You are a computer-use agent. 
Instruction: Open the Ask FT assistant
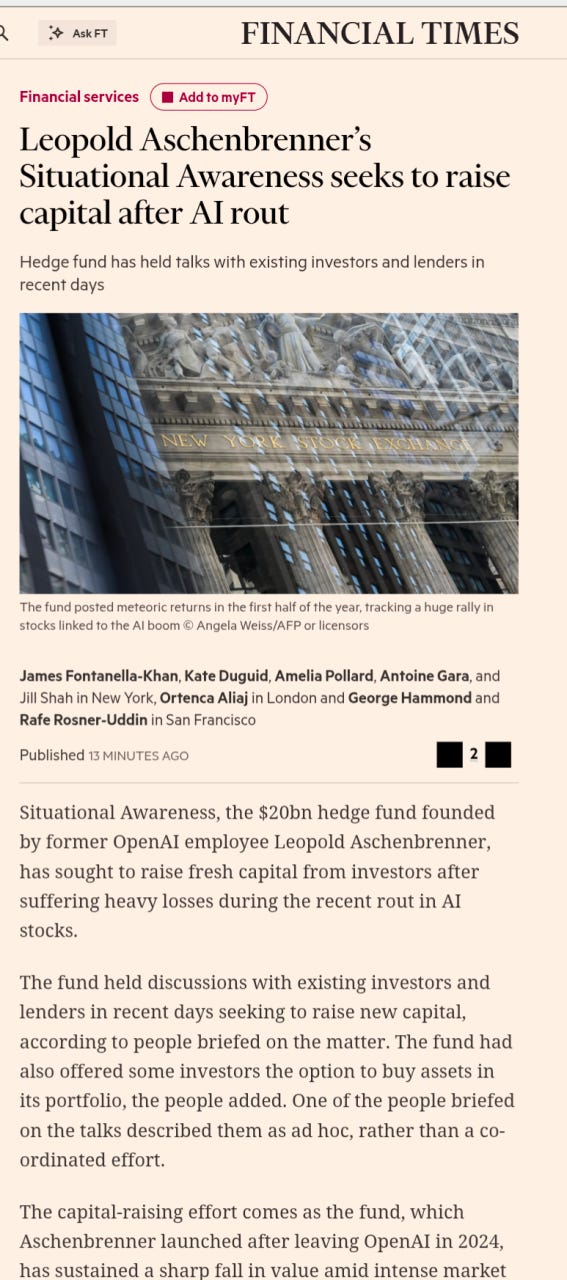pos(77,33)
